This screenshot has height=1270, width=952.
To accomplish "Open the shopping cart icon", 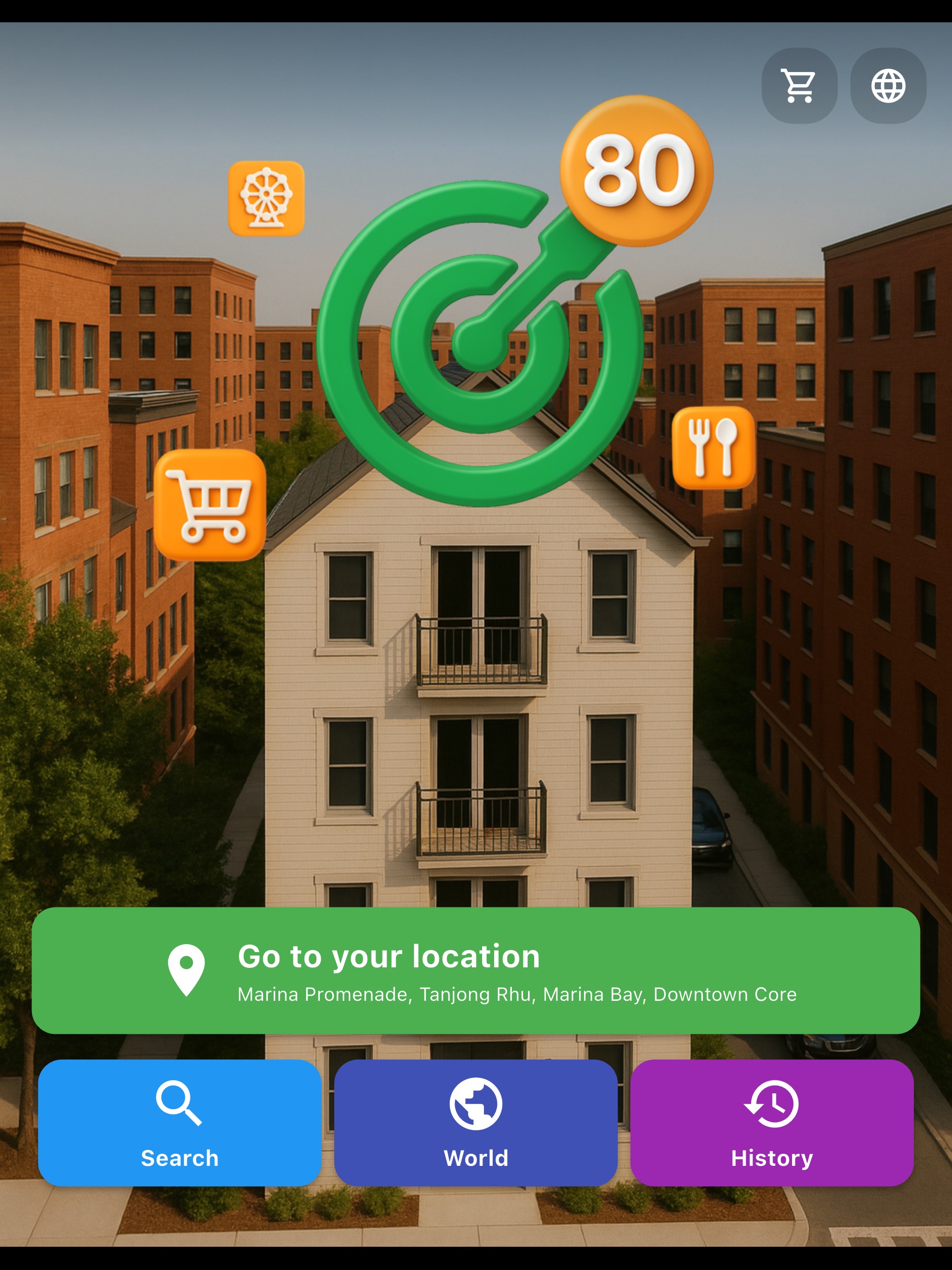I will pyautogui.click(x=799, y=86).
